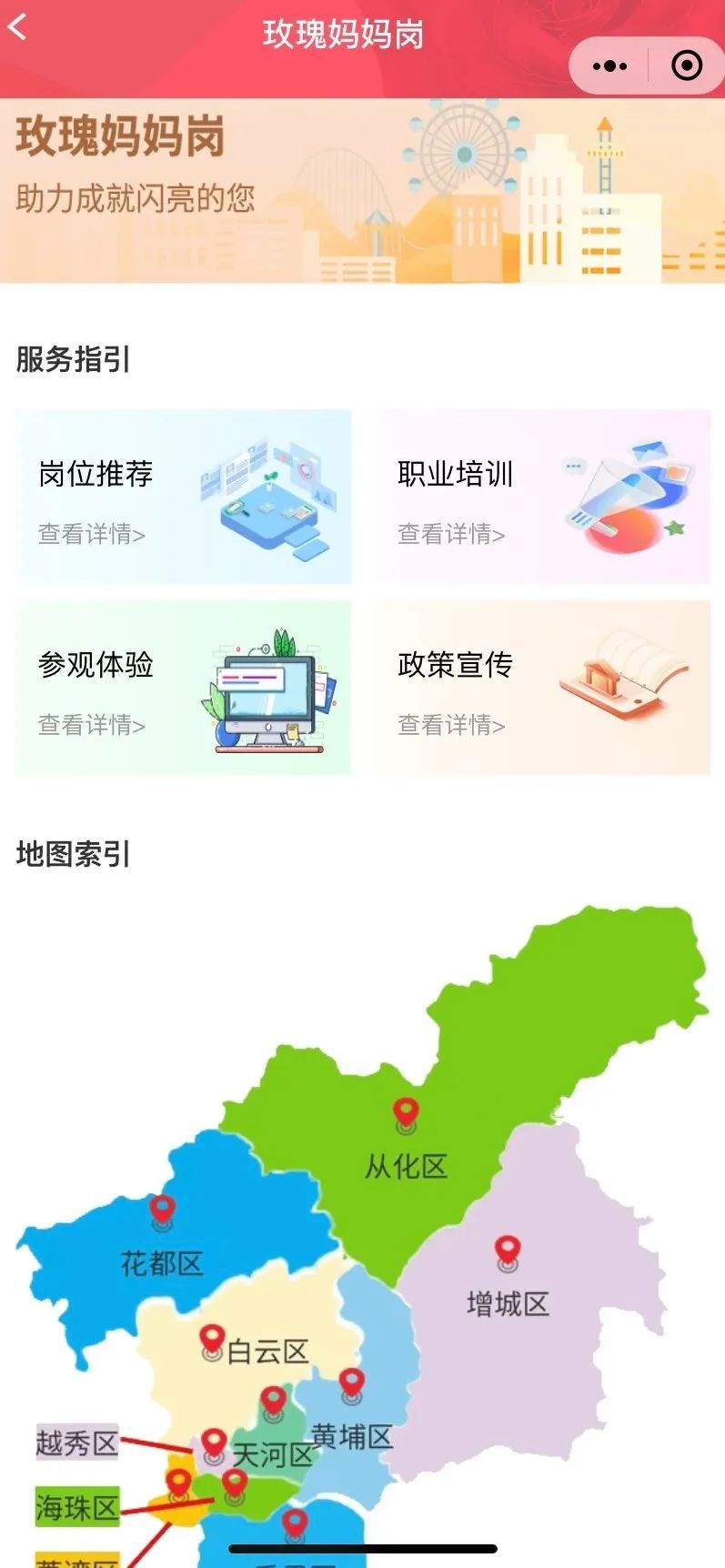Tap the 越秀区 label on the map
This screenshot has height=1568, width=725.
click(77, 1442)
